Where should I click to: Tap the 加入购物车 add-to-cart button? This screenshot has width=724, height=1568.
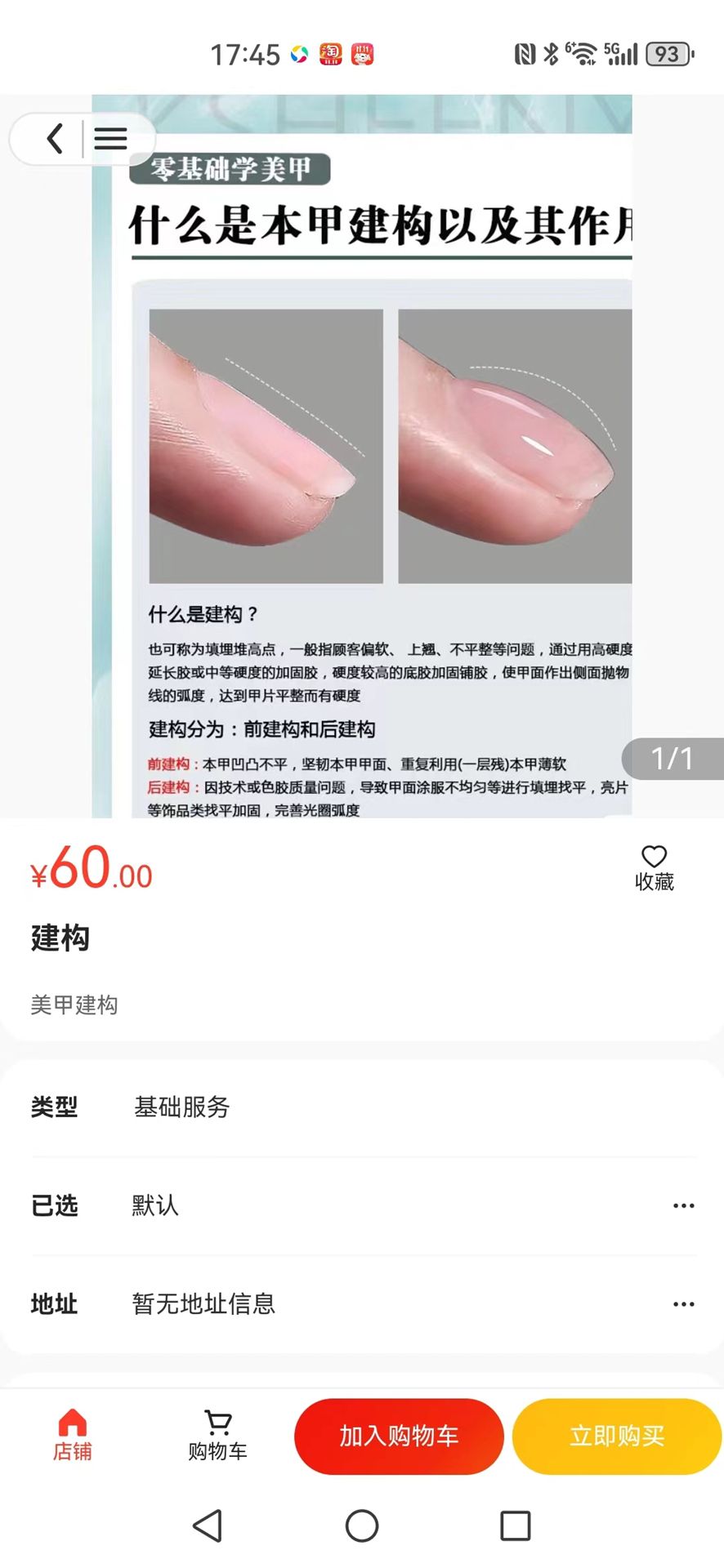point(398,1436)
